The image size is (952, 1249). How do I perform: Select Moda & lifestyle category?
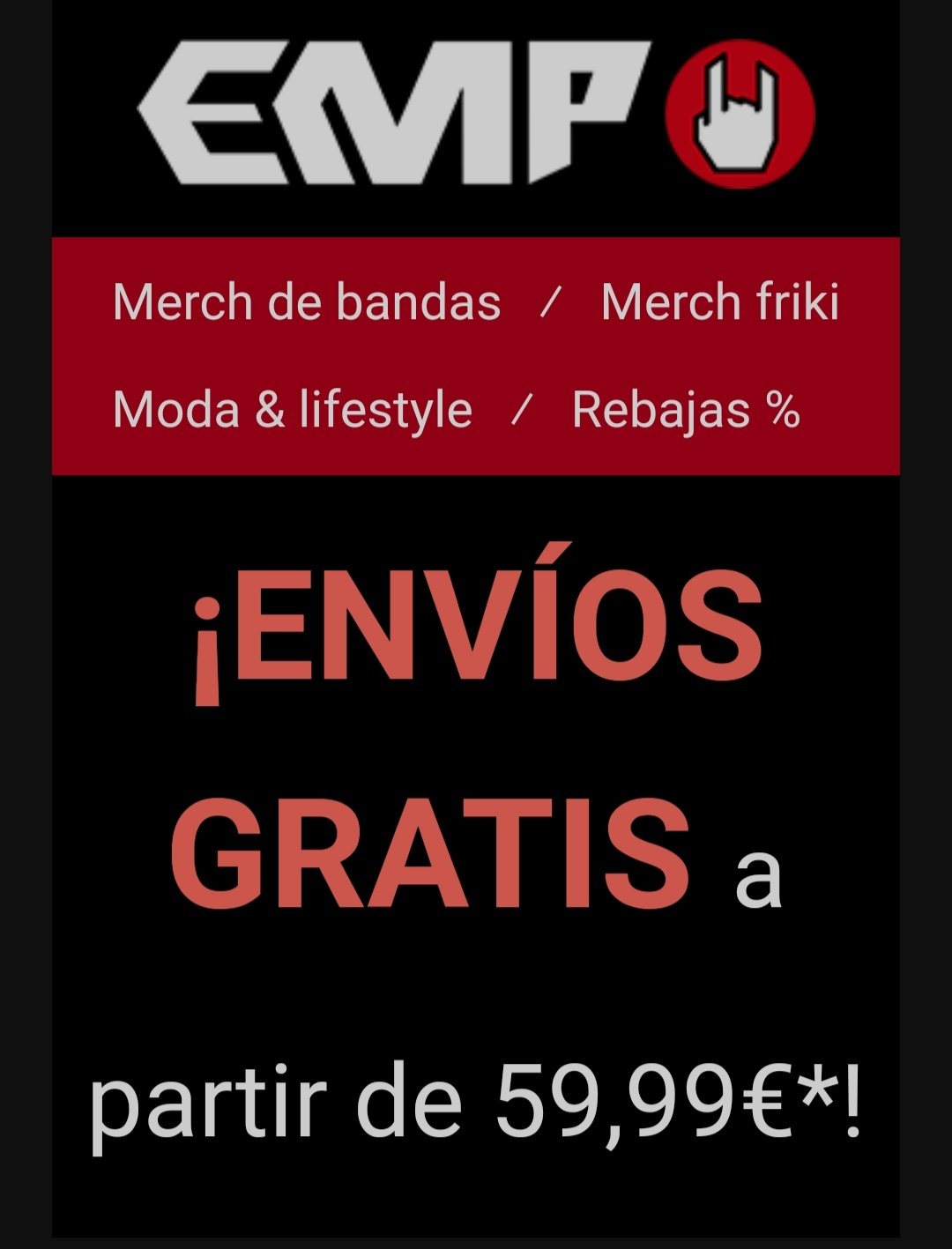click(x=293, y=411)
